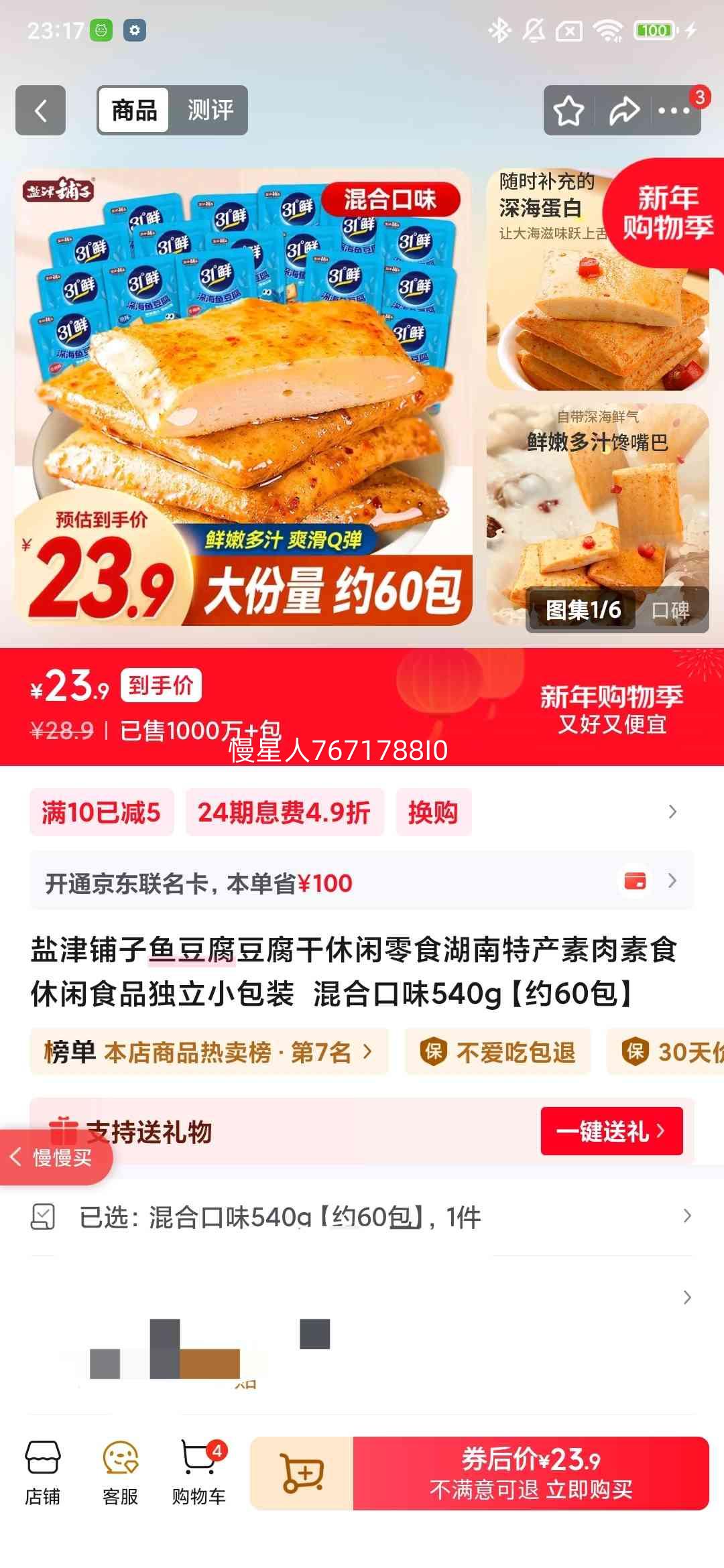This screenshot has width=724, height=1568.
Task: Go back with the left arrow
Action: [x=40, y=110]
